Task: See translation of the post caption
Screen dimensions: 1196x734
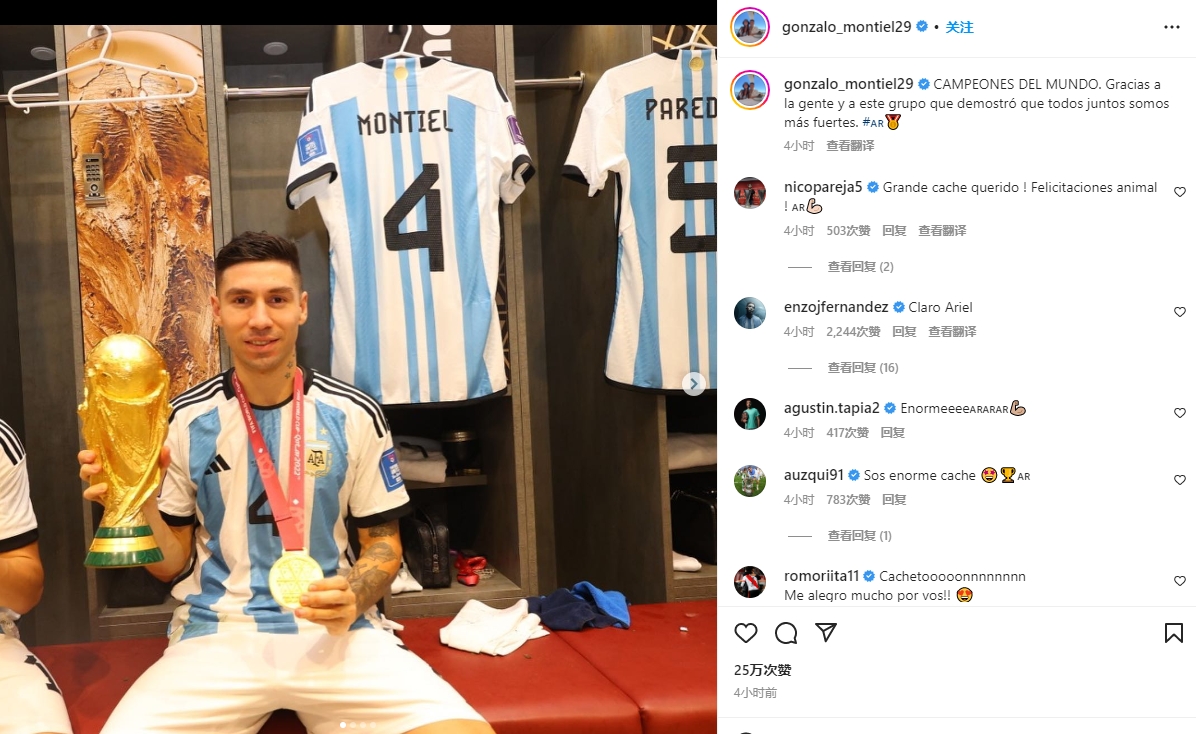Action: [x=850, y=146]
